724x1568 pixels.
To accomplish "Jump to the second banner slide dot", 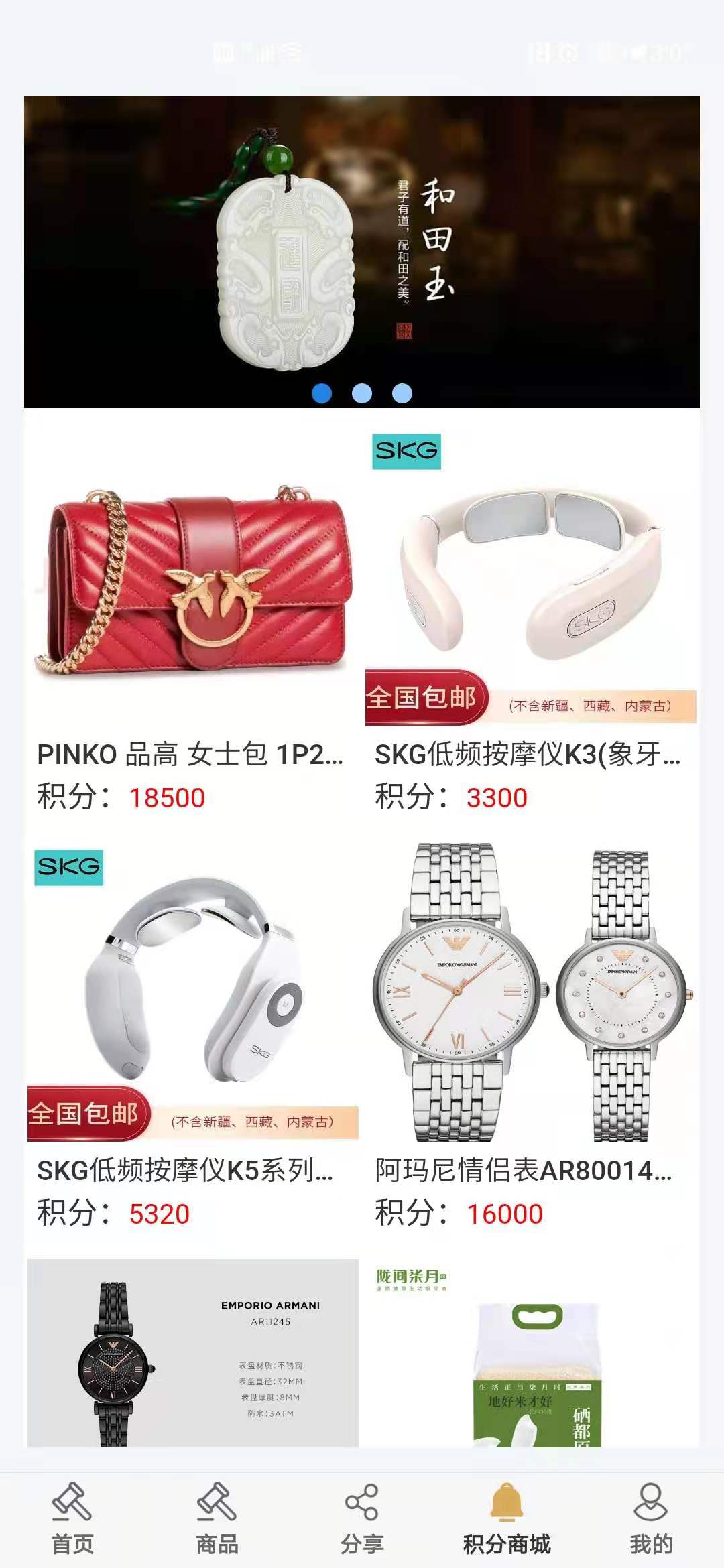I will pyautogui.click(x=362, y=393).
